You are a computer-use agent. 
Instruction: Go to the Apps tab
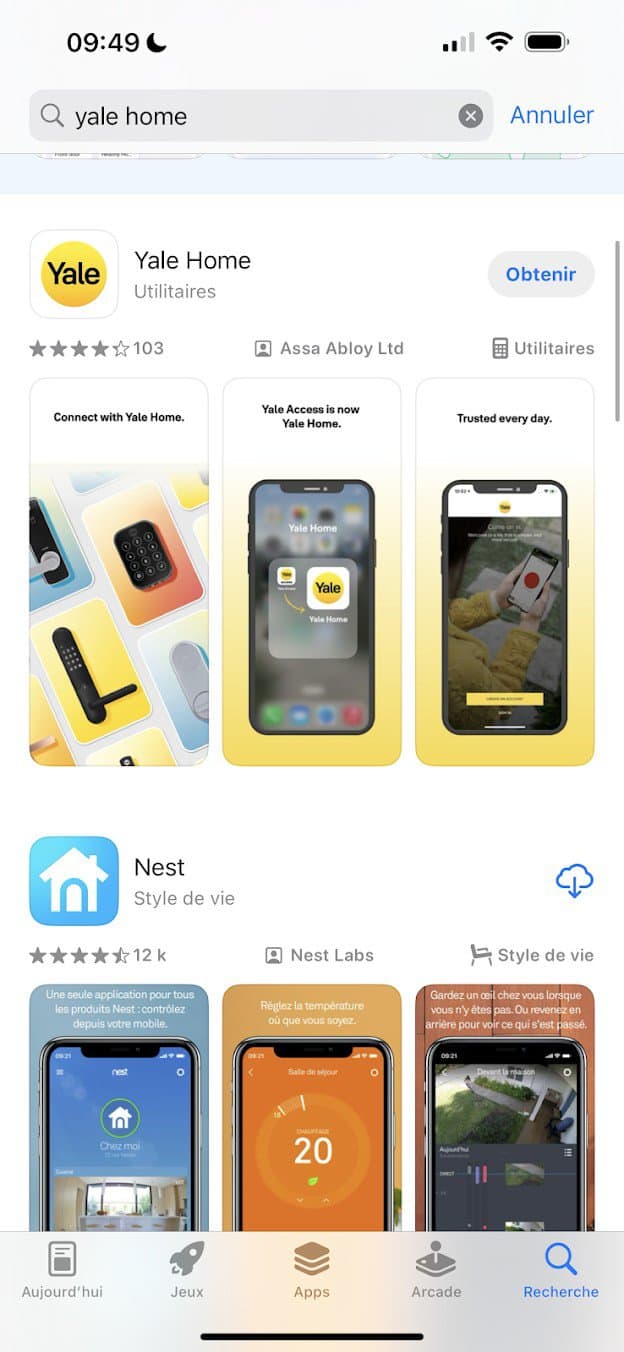coord(312,1270)
